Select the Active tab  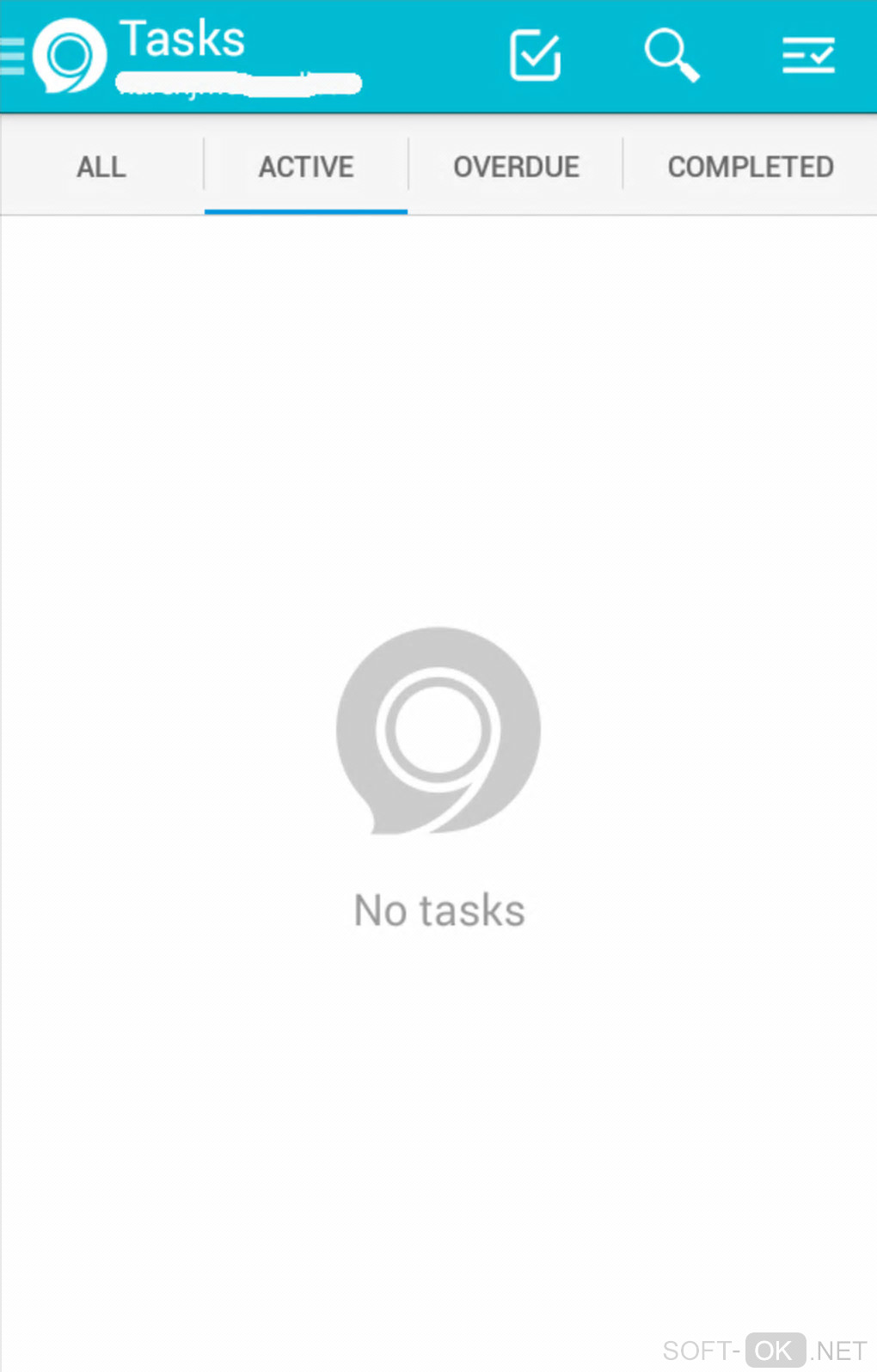click(306, 167)
